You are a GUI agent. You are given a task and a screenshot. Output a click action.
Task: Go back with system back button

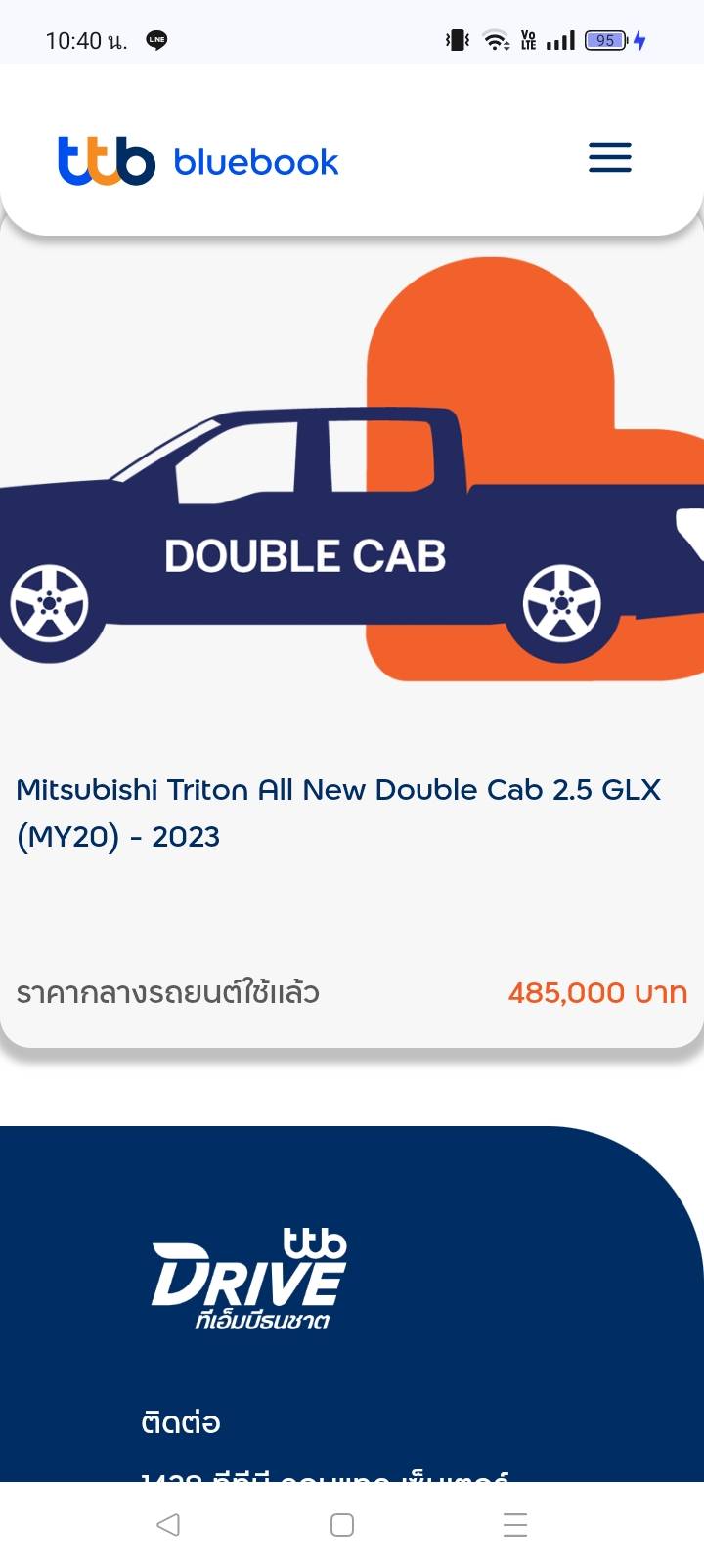click(x=168, y=1524)
